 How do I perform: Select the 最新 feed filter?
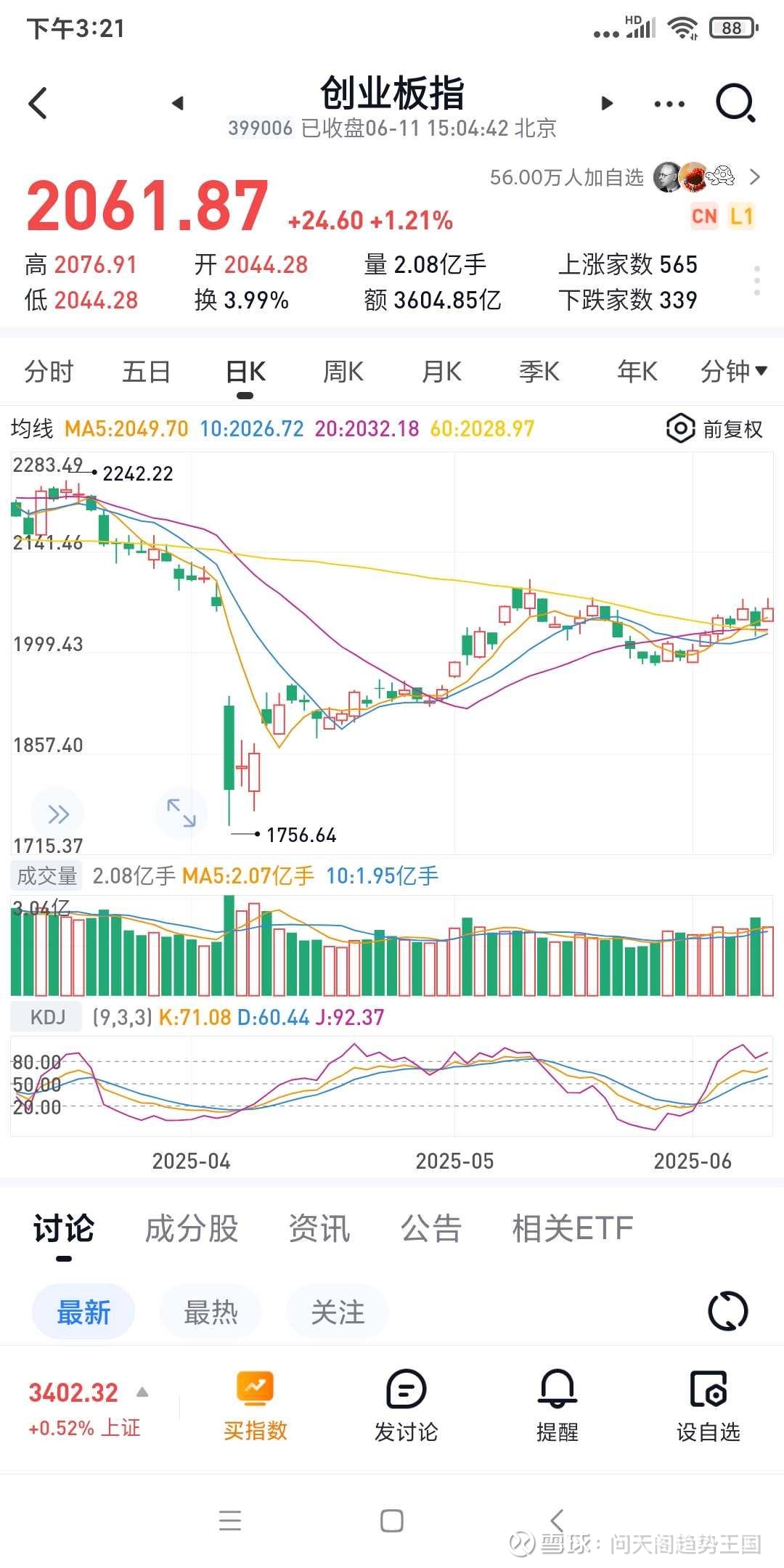(x=83, y=1311)
